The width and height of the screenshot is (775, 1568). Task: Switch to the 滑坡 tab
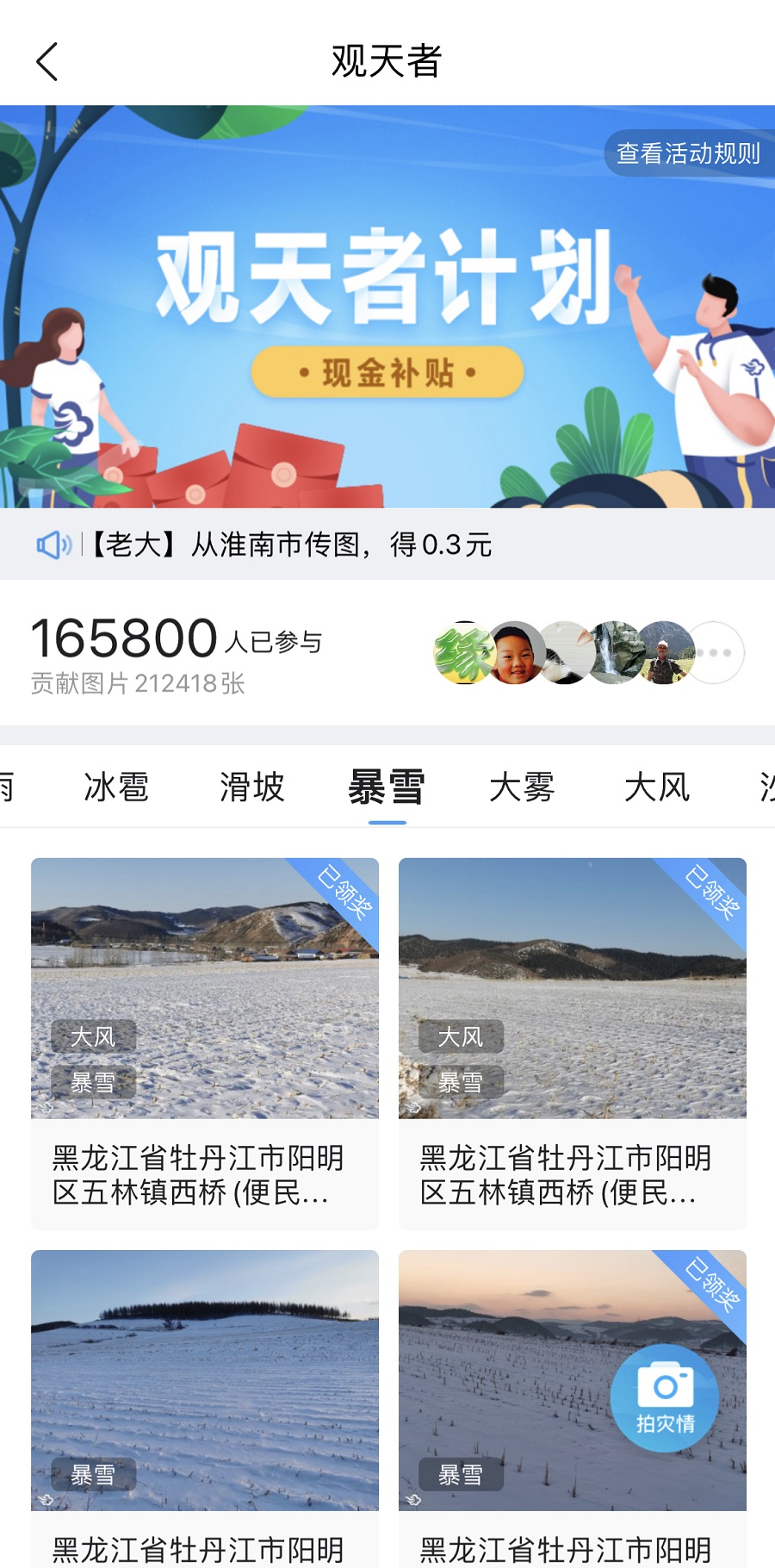251,787
